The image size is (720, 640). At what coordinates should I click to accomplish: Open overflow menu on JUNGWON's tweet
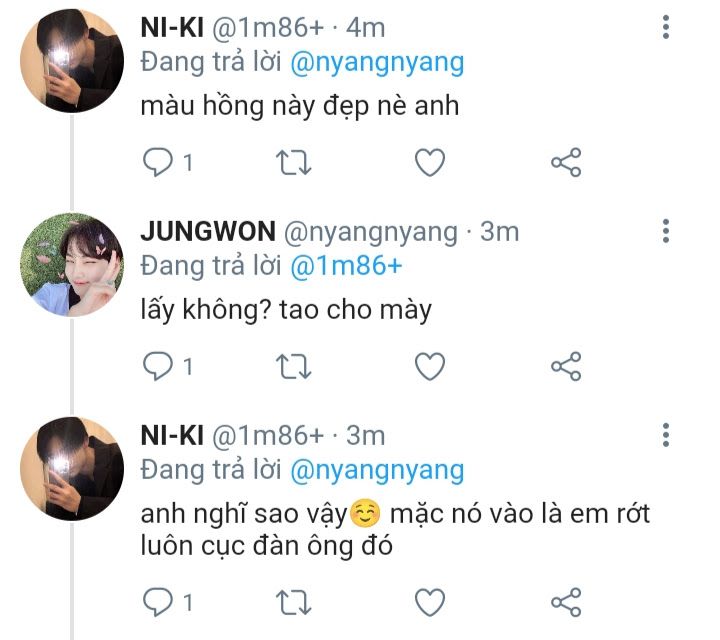[x=666, y=232]
